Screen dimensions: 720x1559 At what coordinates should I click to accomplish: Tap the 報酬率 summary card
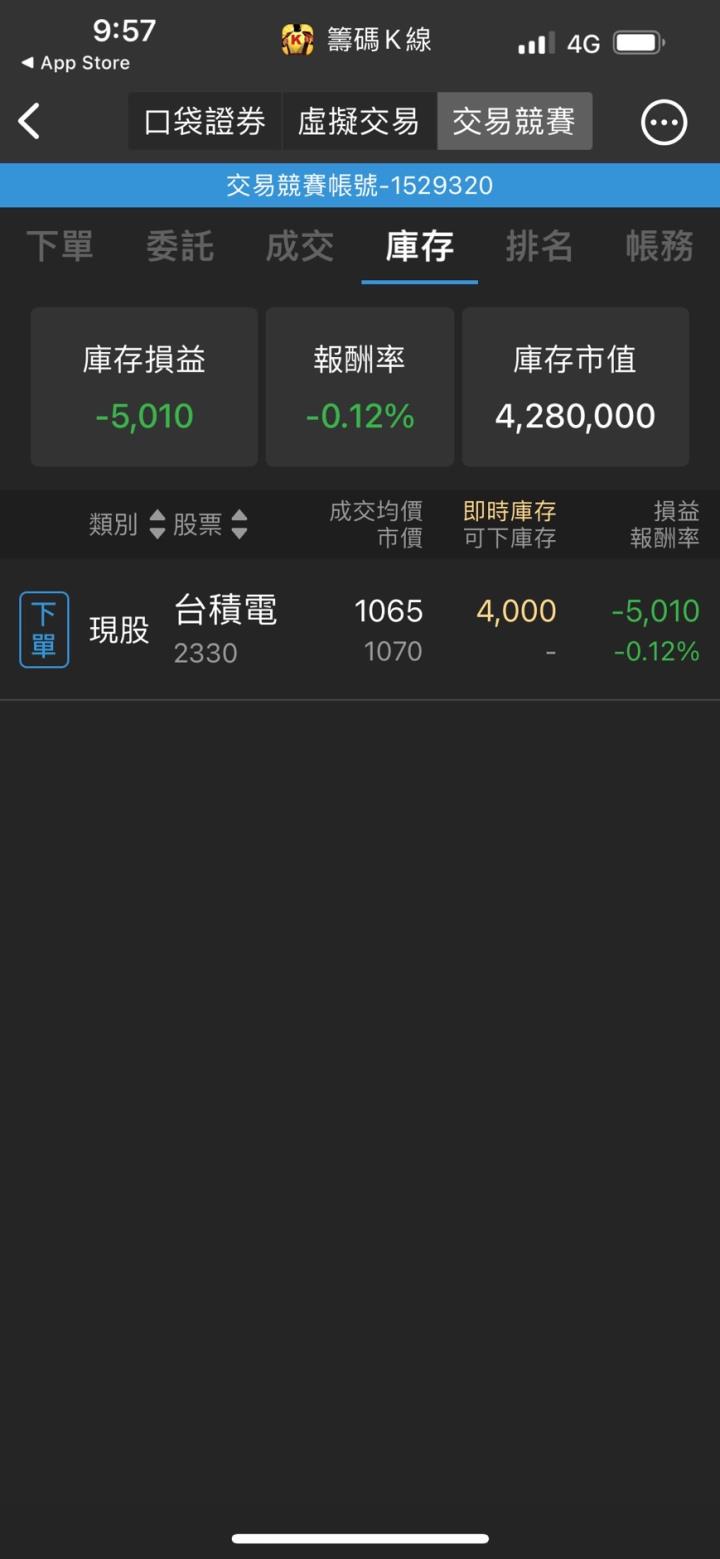coord(359,387)
